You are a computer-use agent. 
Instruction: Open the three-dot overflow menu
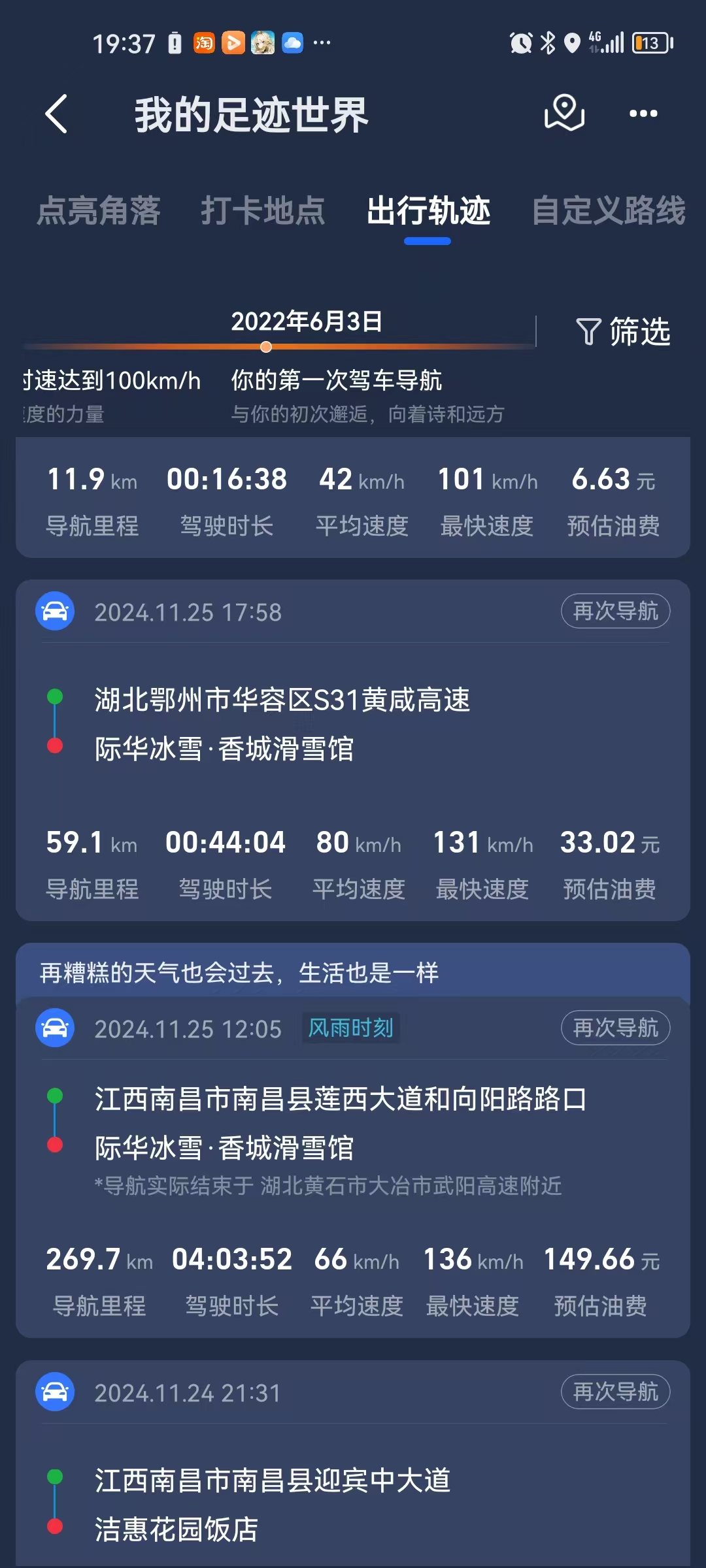click(x=643, y=114)
